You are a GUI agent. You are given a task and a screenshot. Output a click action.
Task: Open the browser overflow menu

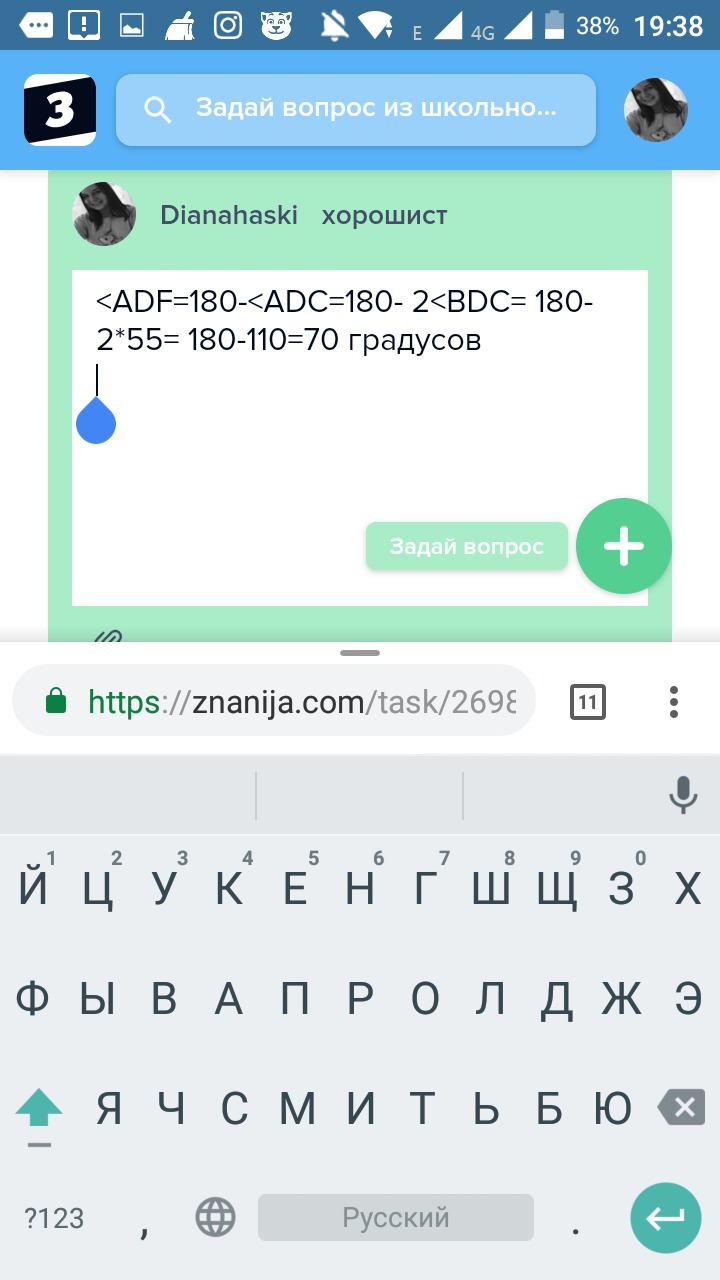pyautogui.click(x=674, y=702)
